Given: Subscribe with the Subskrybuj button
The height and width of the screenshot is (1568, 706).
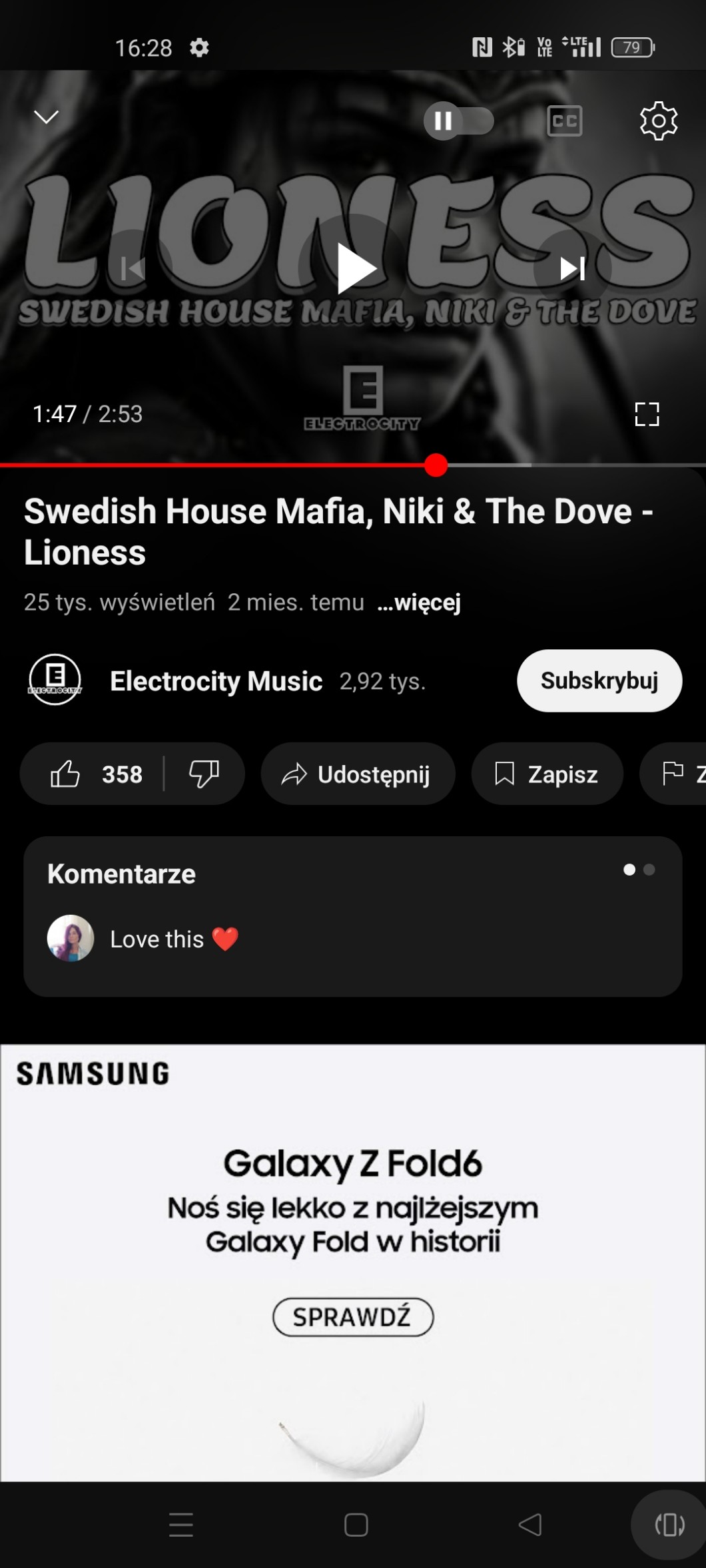Looking at the screenshot, I should [x=599, y=680].
